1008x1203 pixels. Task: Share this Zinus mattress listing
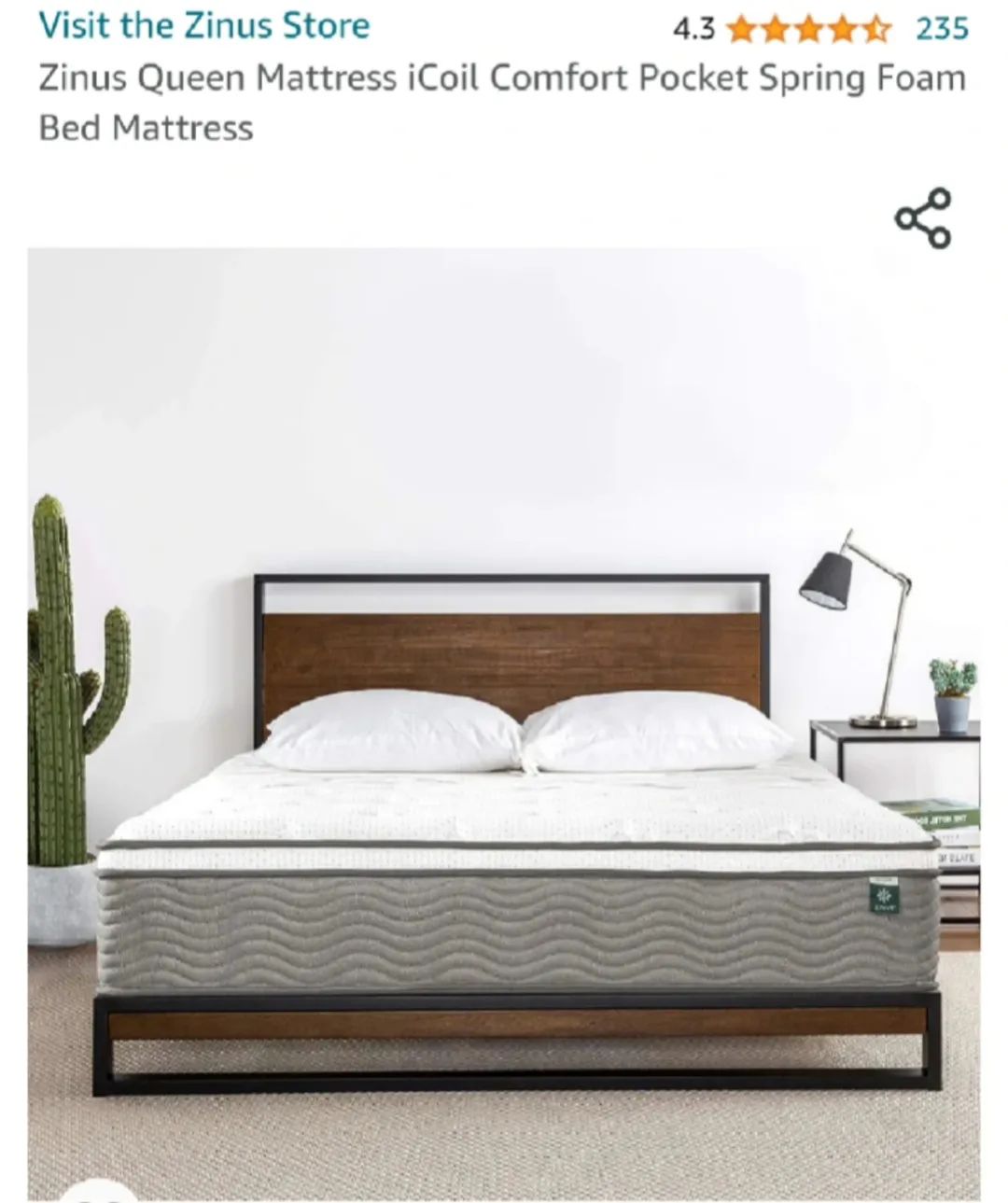(923, 218)
